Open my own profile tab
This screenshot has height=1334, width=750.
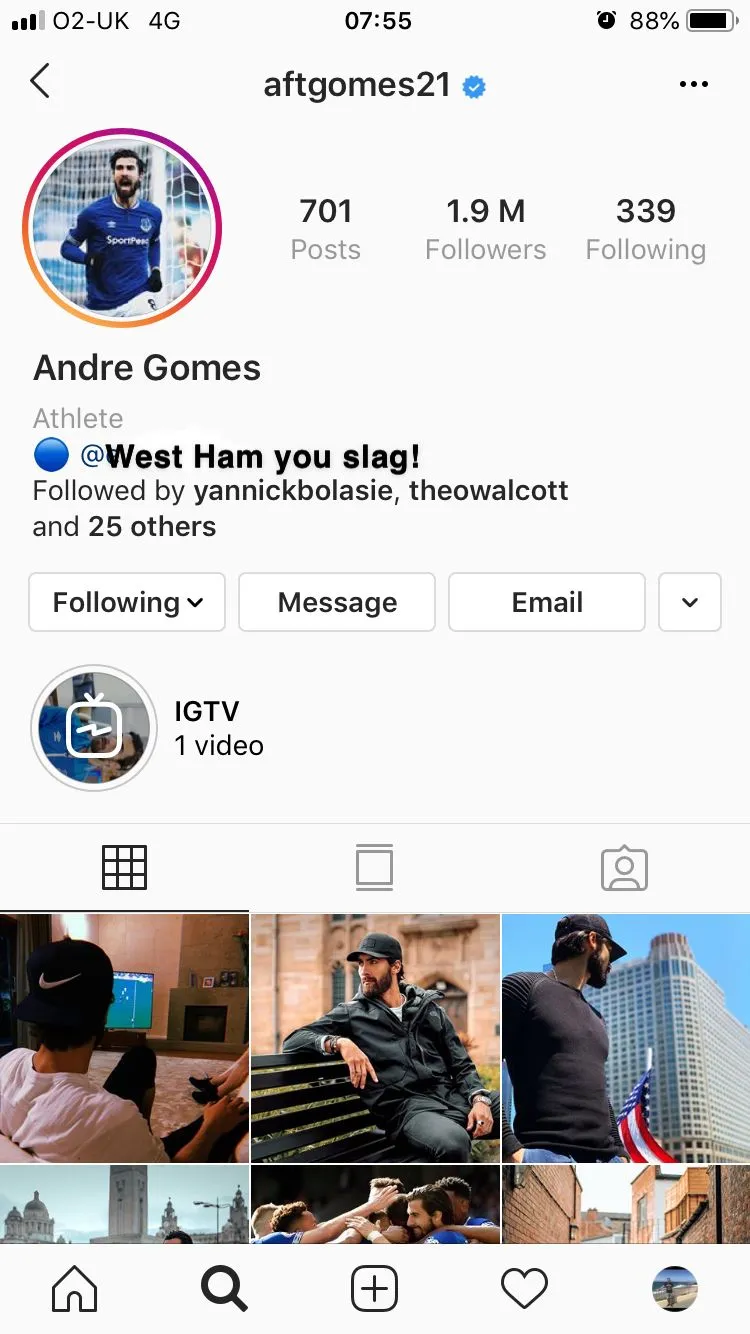pos(674,1289)
